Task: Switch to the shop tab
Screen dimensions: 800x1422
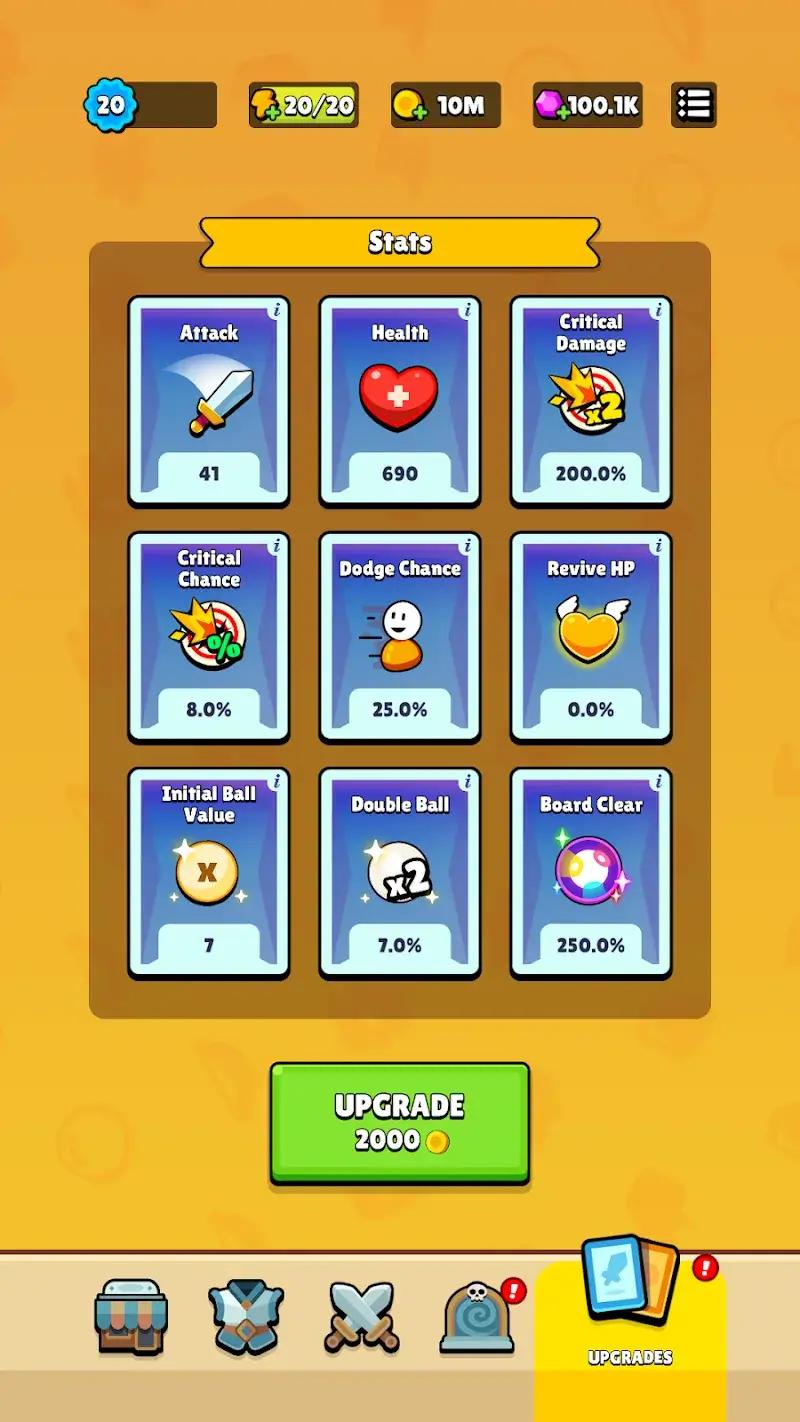Action: click(x=131, y=1315)
